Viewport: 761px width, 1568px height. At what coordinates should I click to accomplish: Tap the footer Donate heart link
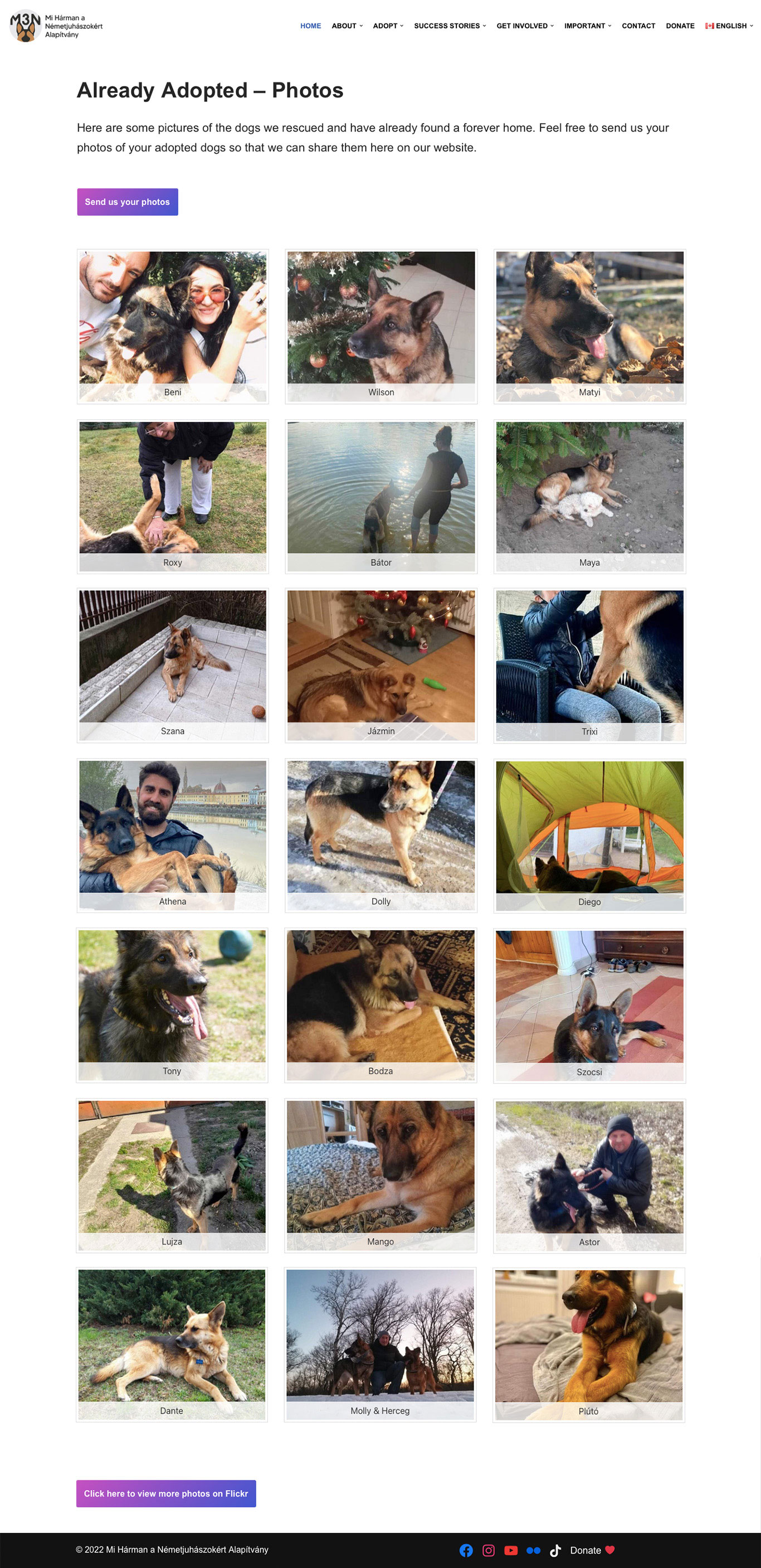[593, 1550]
